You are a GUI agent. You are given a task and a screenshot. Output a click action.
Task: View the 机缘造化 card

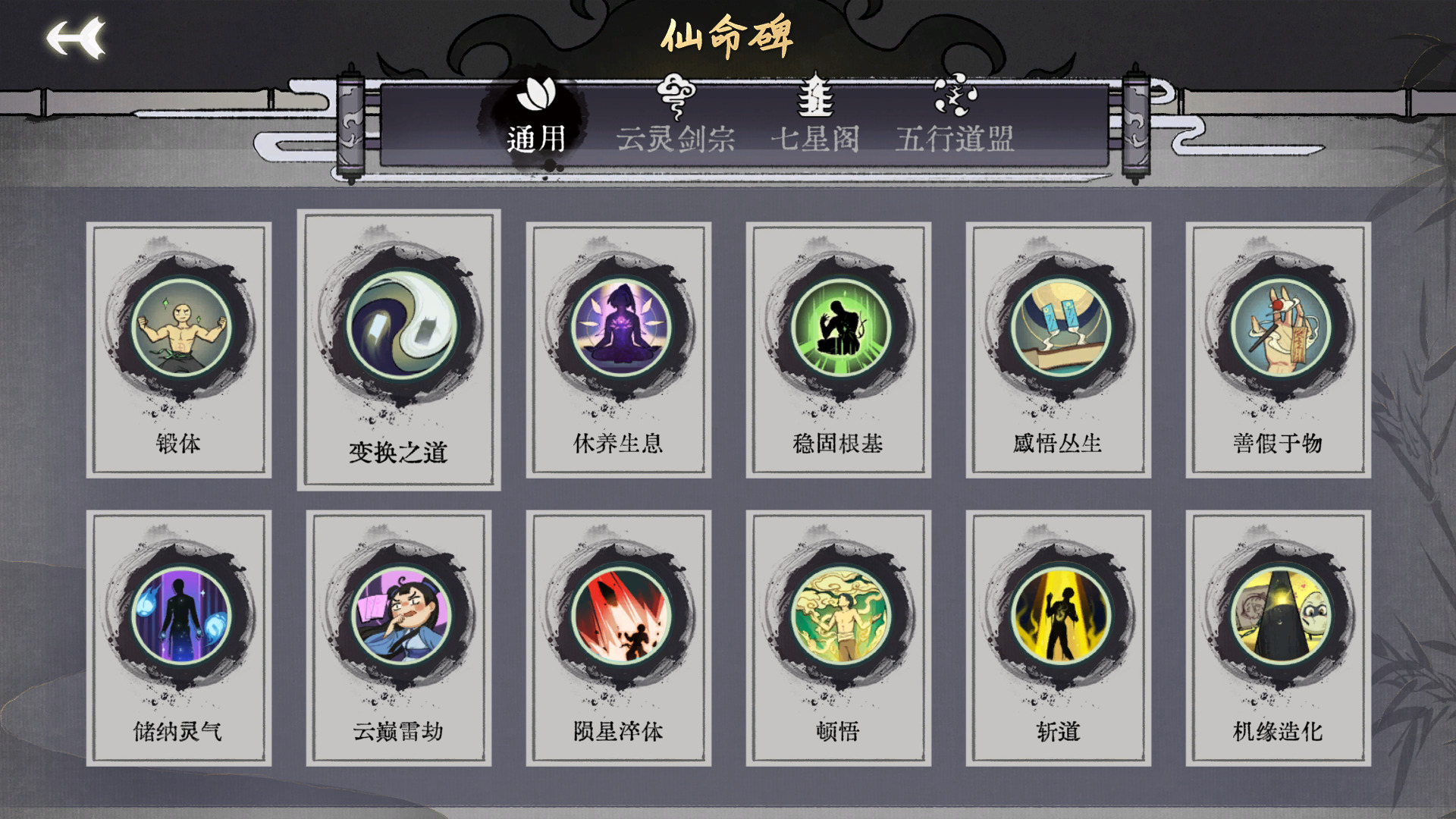1279,638
